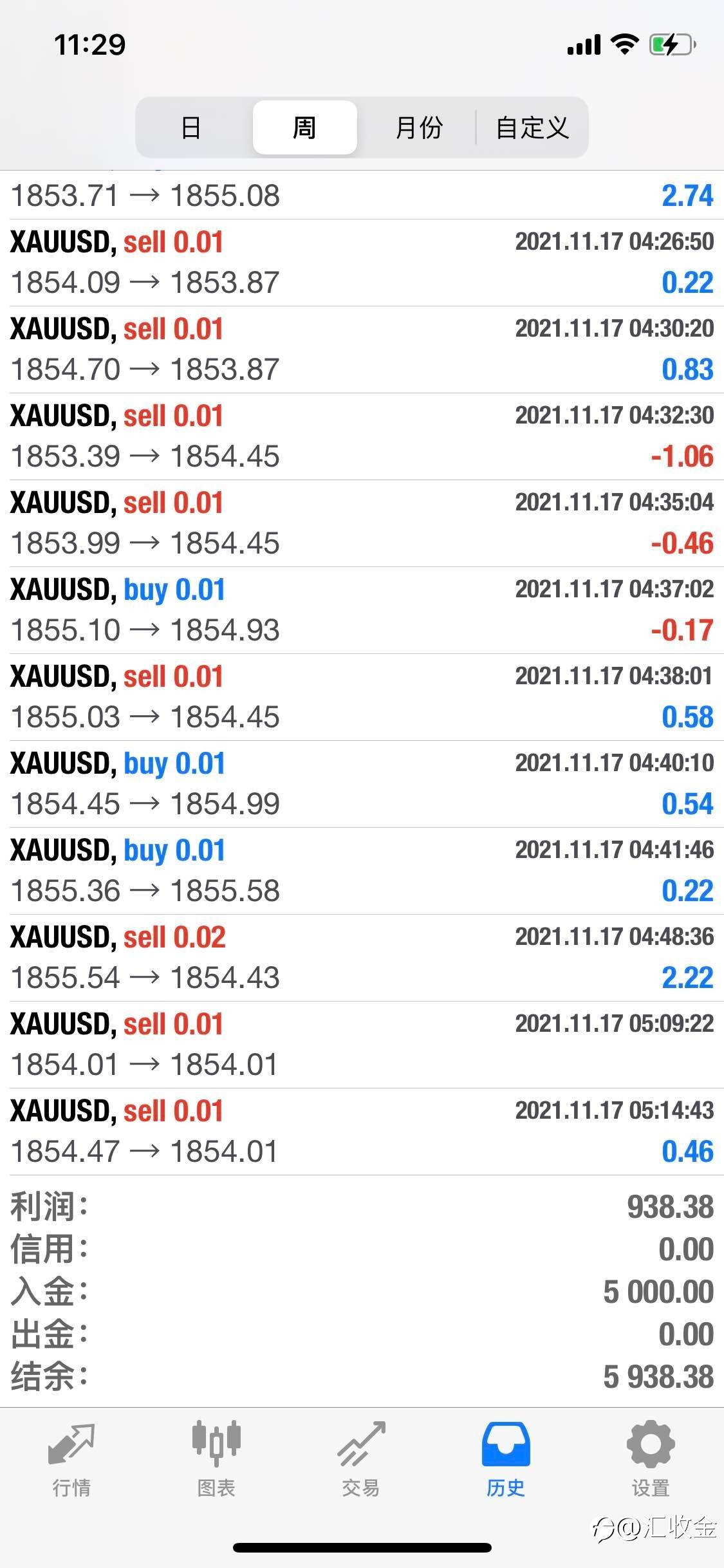Viewport: 724px width, 1568px height.
Task: Open the sell trade at 05:14:43
Action: click(362, 1132)
